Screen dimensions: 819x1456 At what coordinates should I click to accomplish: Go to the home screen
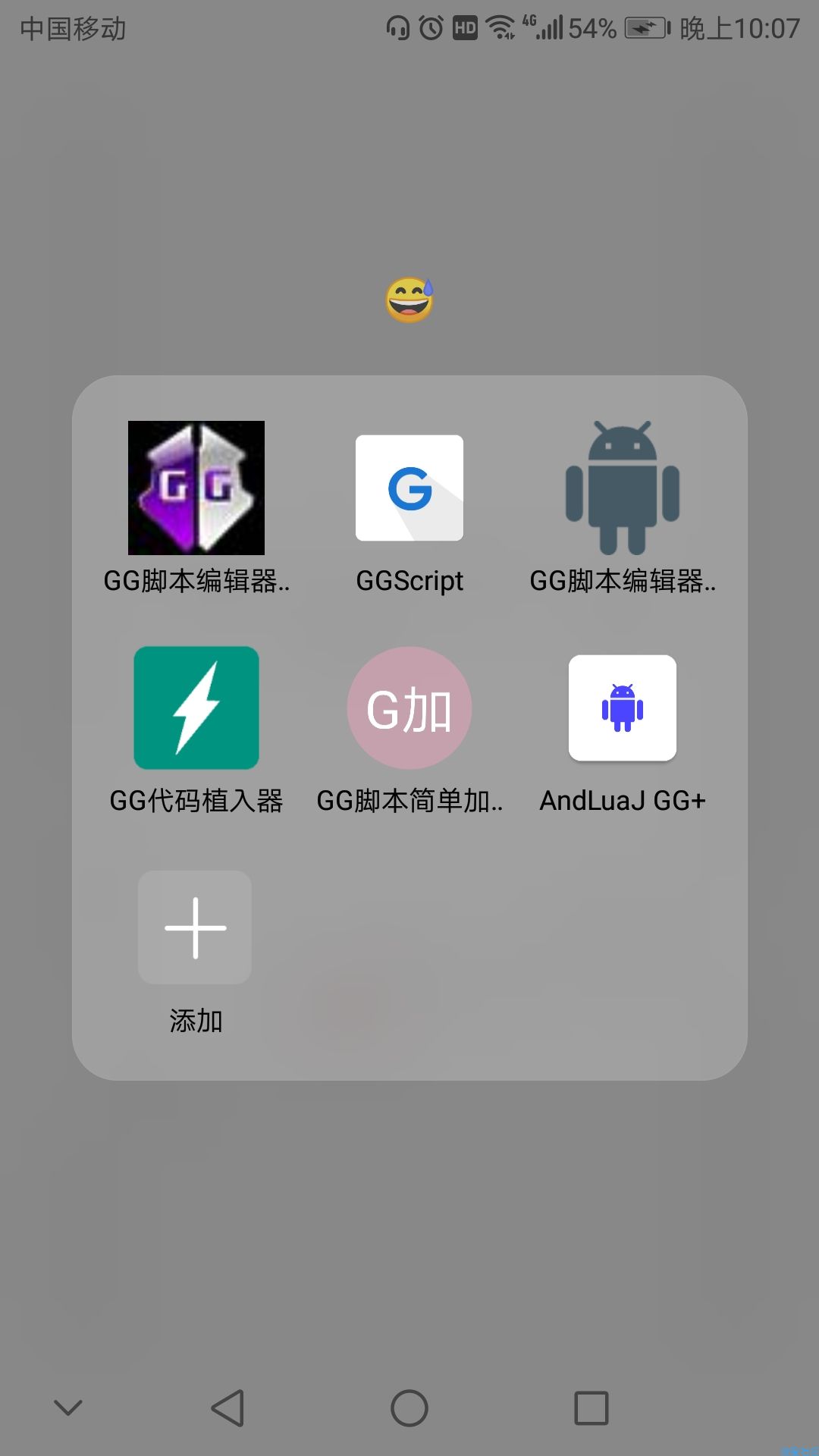coord(409,1408)
